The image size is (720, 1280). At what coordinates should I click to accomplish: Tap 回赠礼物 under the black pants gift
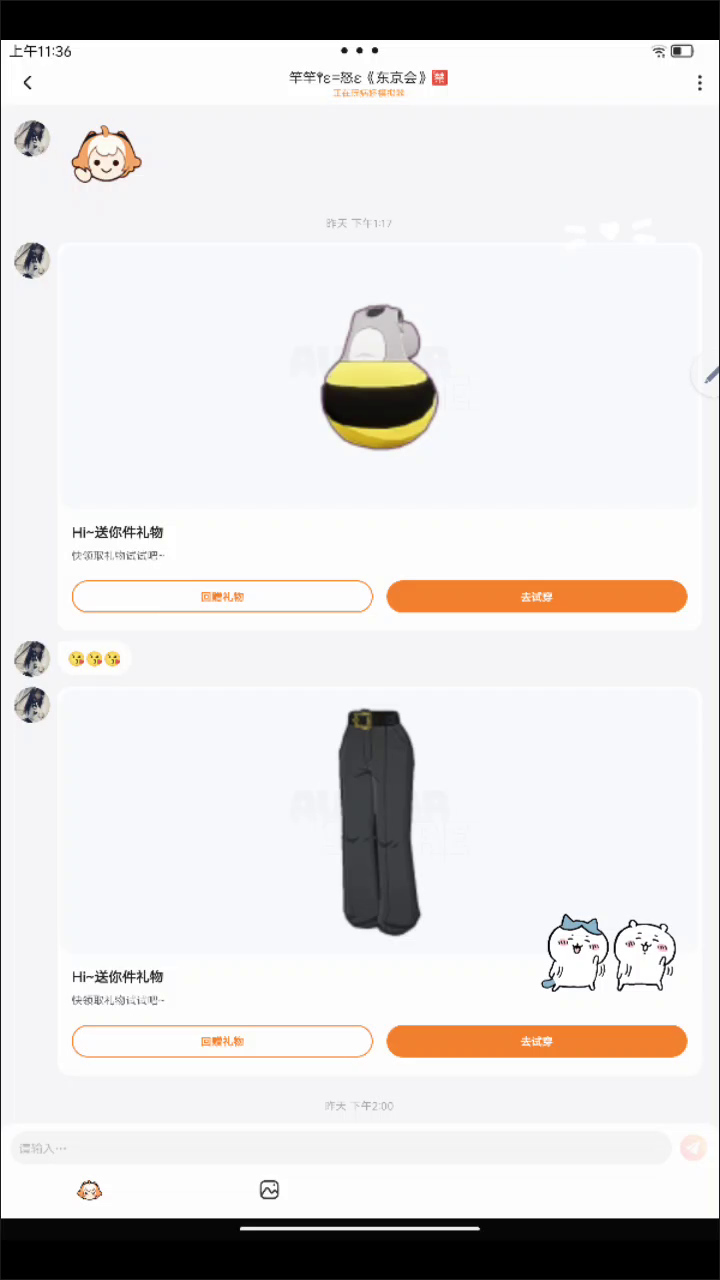click(222, 1041)
